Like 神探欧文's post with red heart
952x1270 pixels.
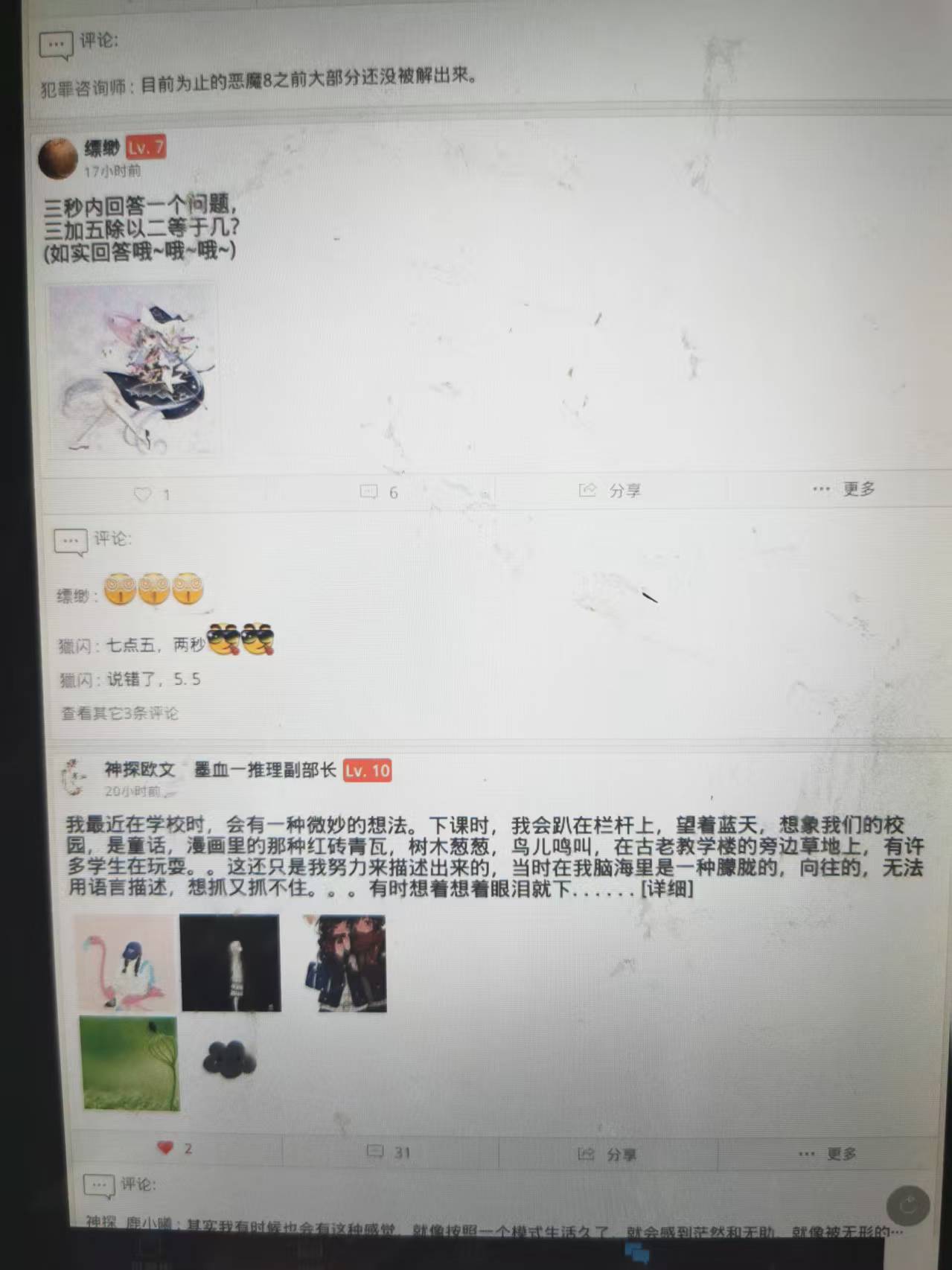point(165,1148)
